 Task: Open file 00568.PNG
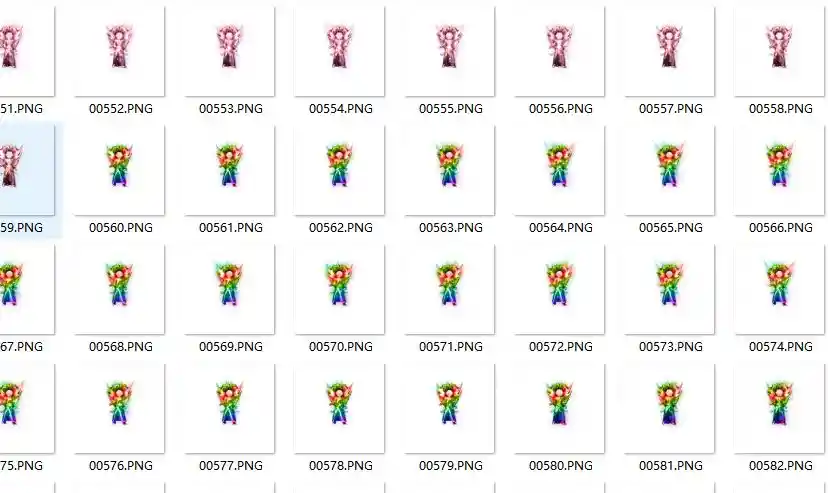[x=120, y=286]
